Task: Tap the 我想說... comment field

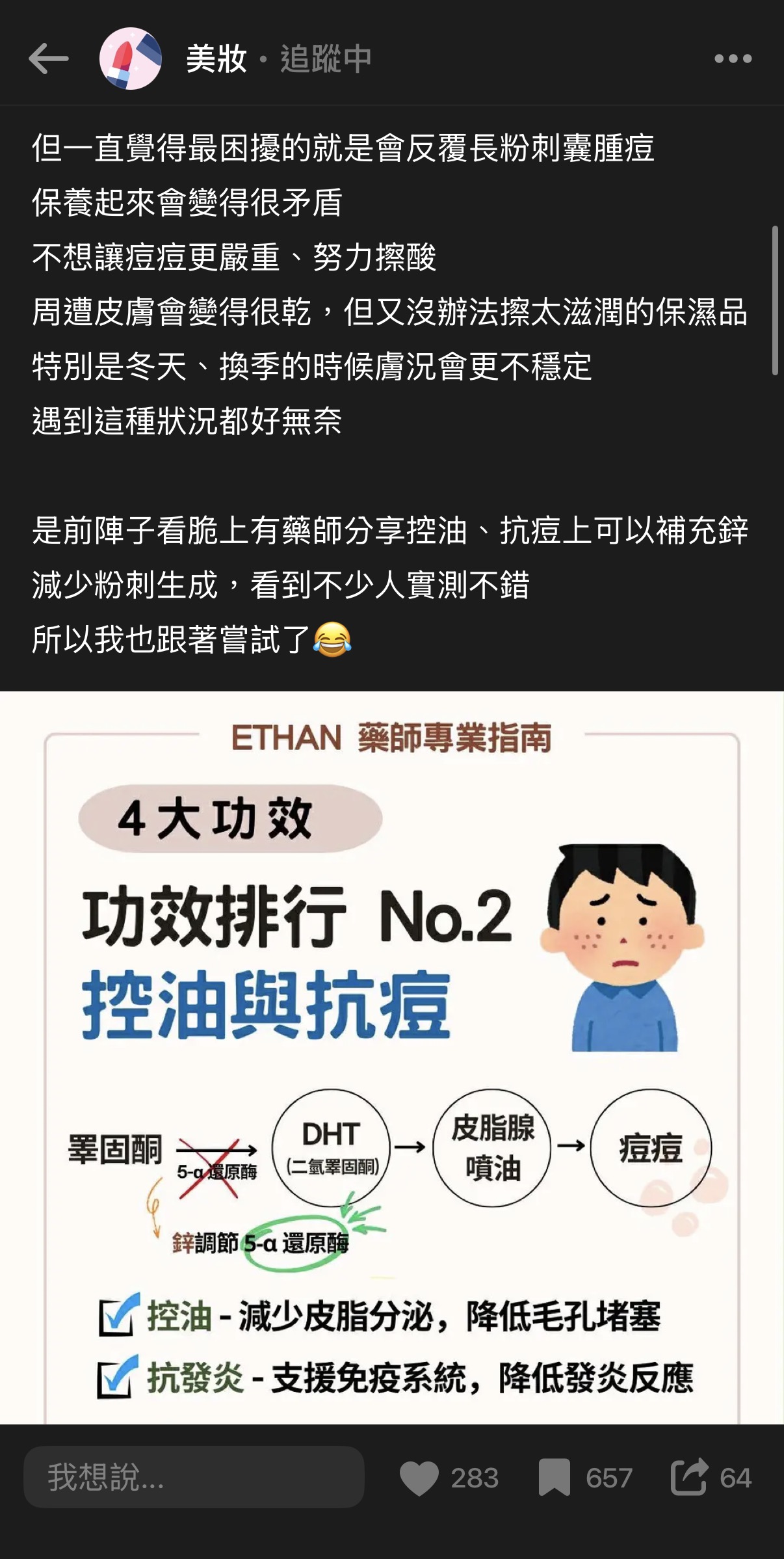Action: (x=194, y=1477)
